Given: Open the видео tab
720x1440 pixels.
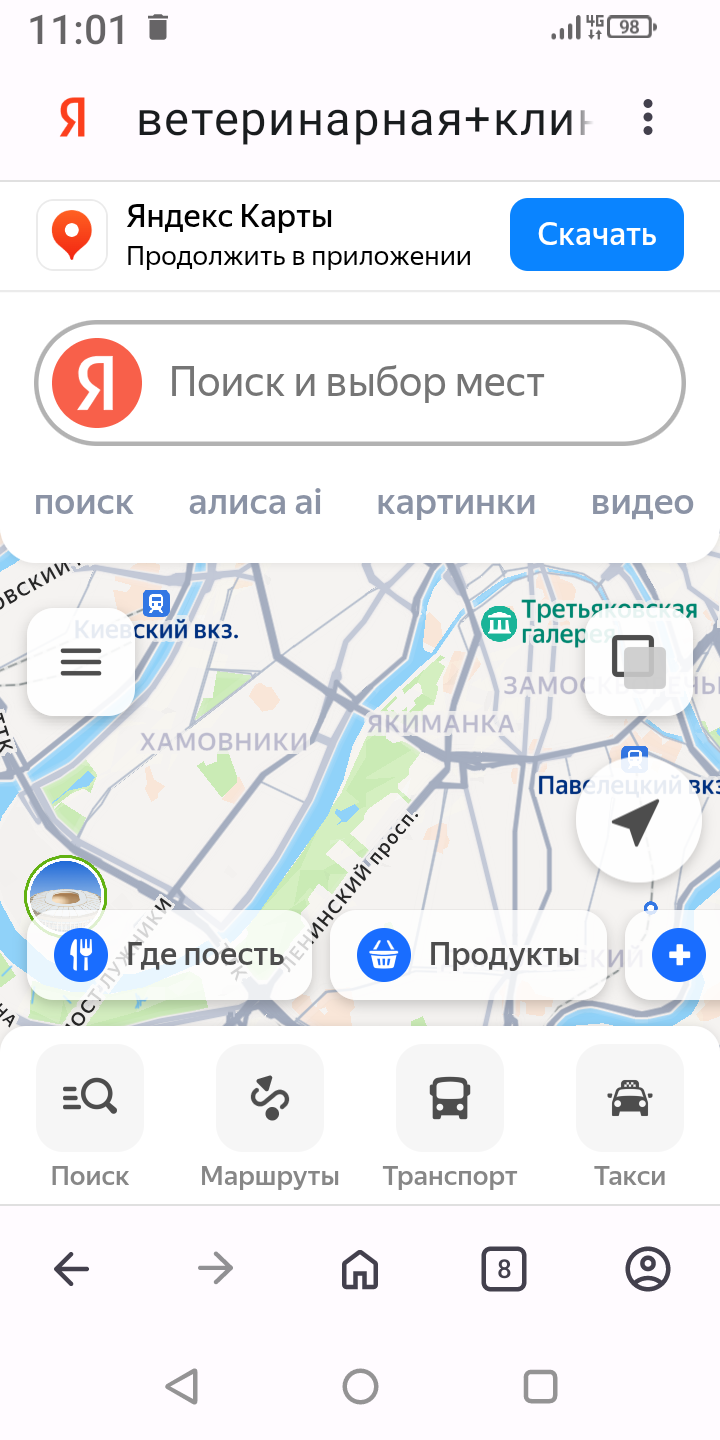Looking at the screenshot, I should pyautogui.click(x=642, y=502).
